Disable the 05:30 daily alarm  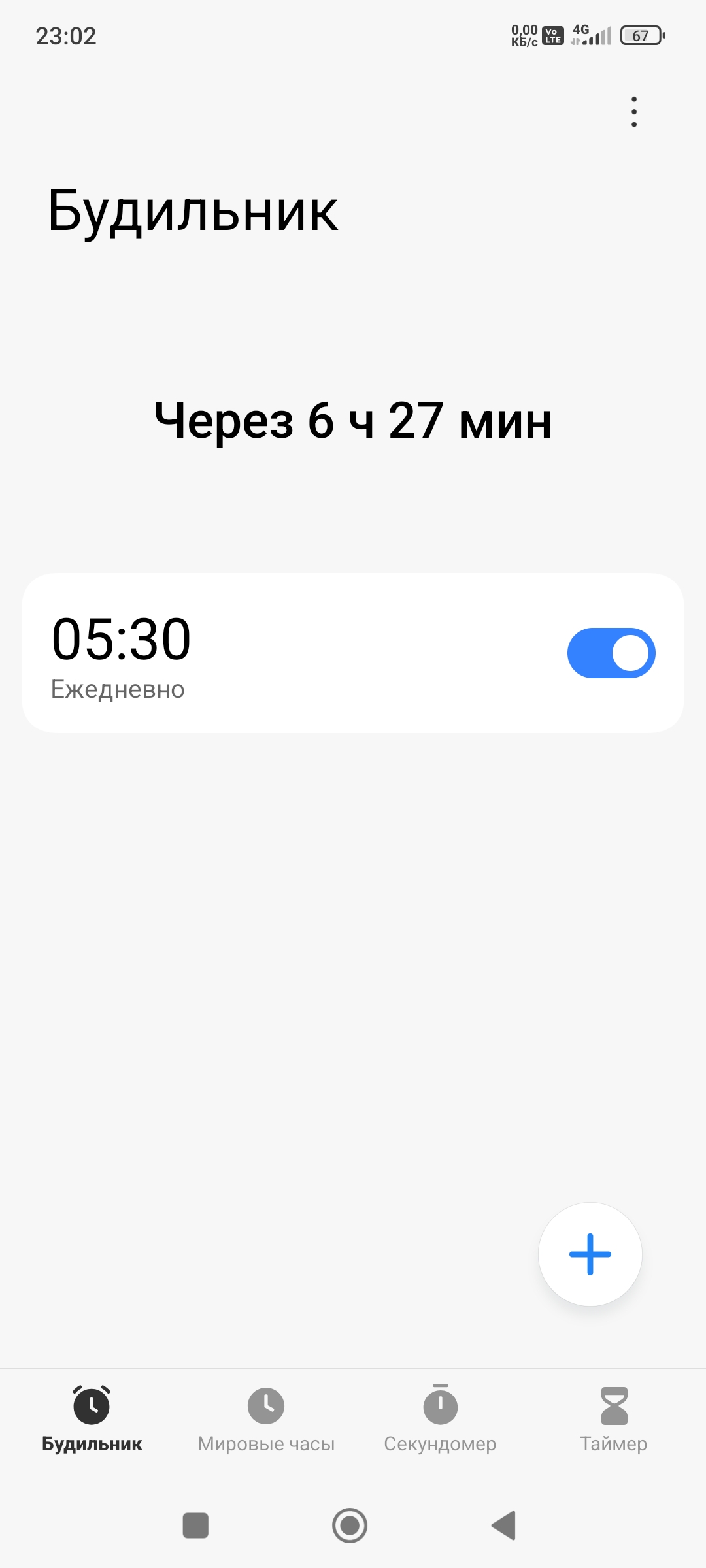611,653
